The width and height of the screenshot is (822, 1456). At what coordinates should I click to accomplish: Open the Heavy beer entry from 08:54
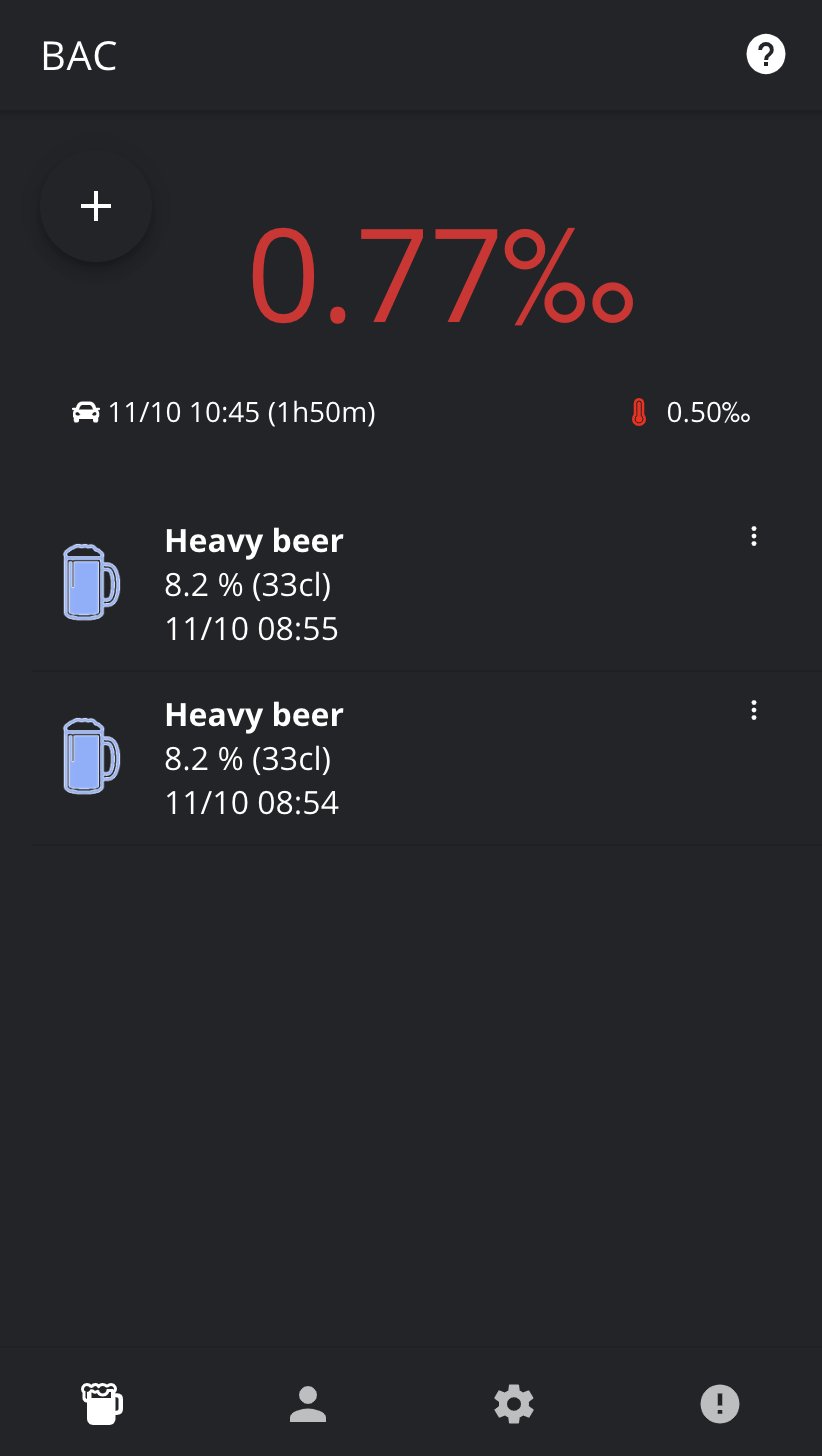[400, 758]
